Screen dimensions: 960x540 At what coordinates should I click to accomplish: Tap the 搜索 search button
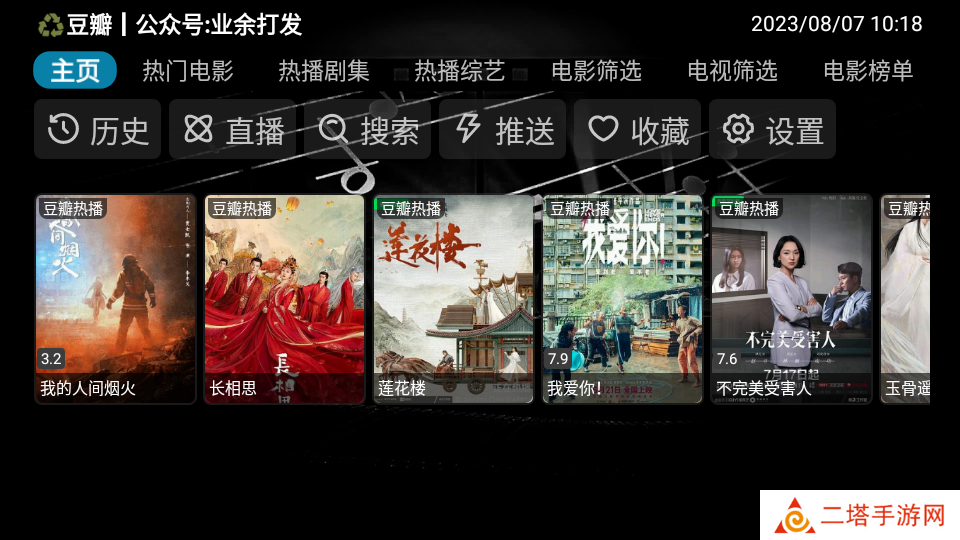point(368,130)
